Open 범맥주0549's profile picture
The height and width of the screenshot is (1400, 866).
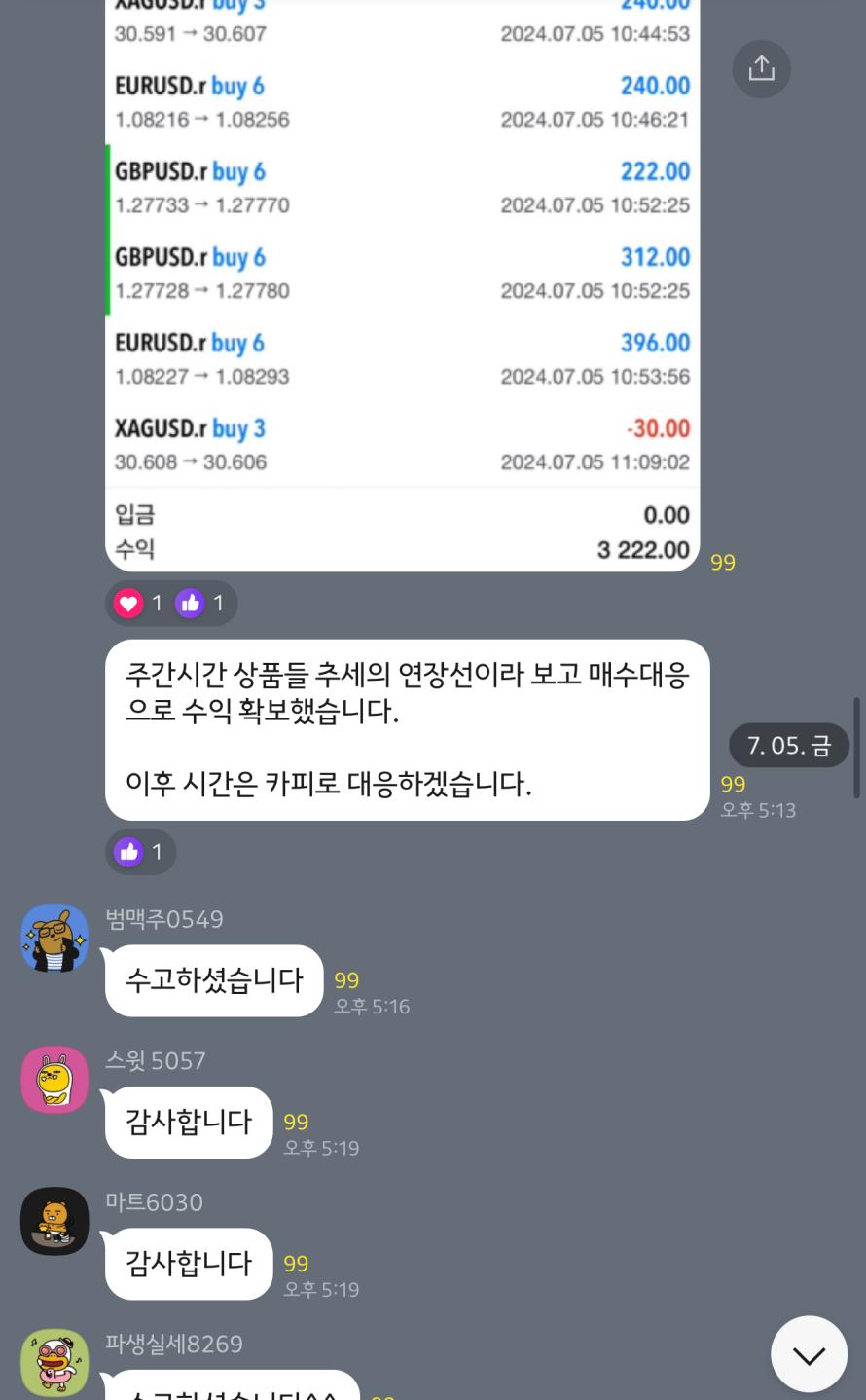coord(54,939)
